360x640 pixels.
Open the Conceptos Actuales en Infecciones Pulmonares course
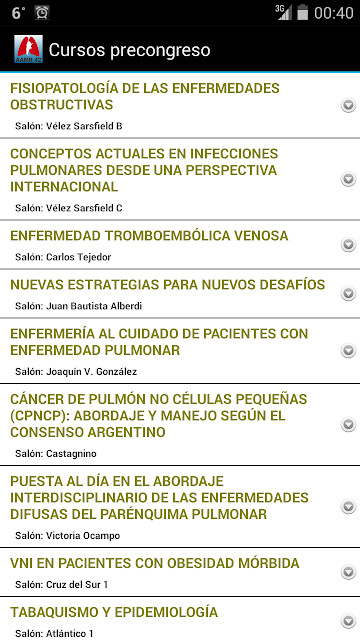(x=180, y=179)
